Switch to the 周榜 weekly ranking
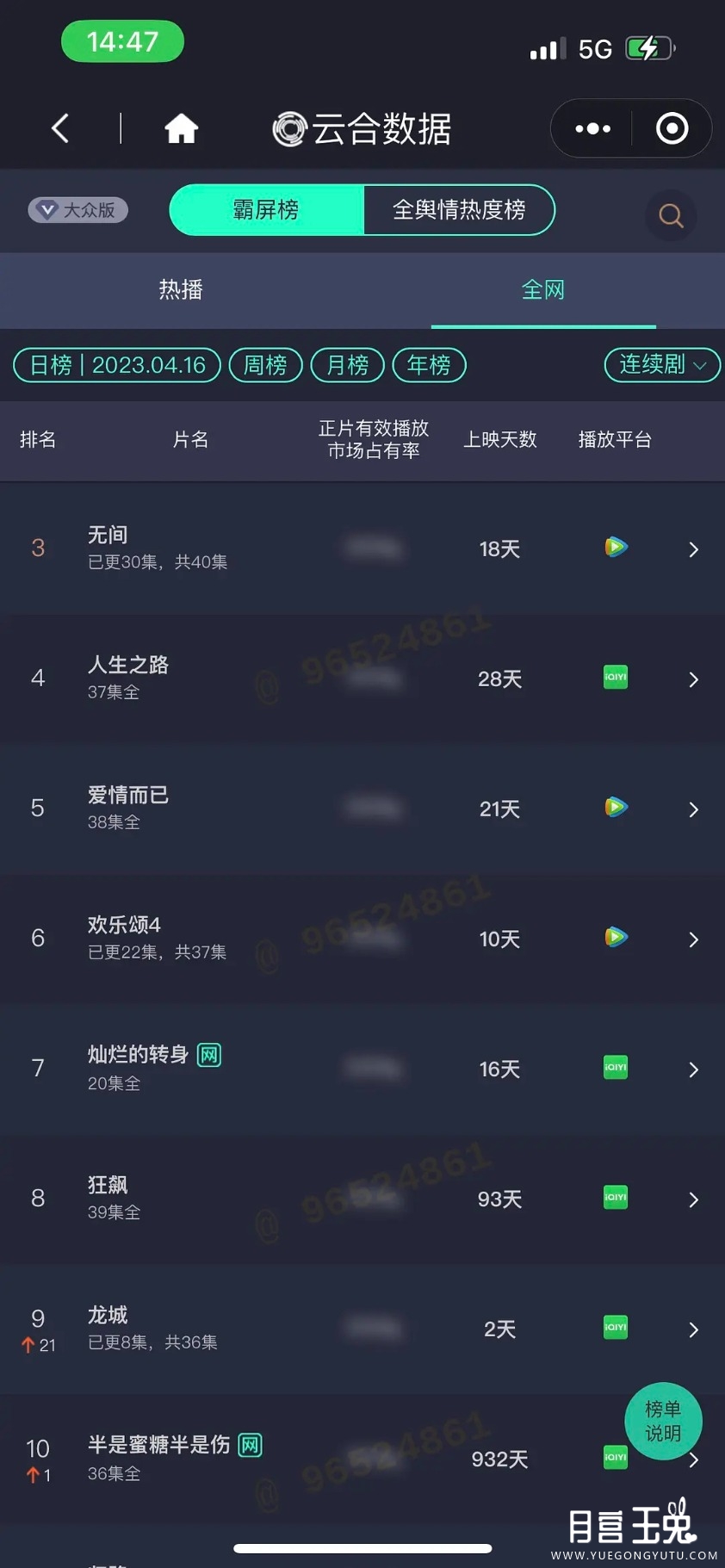 (265, 365)
